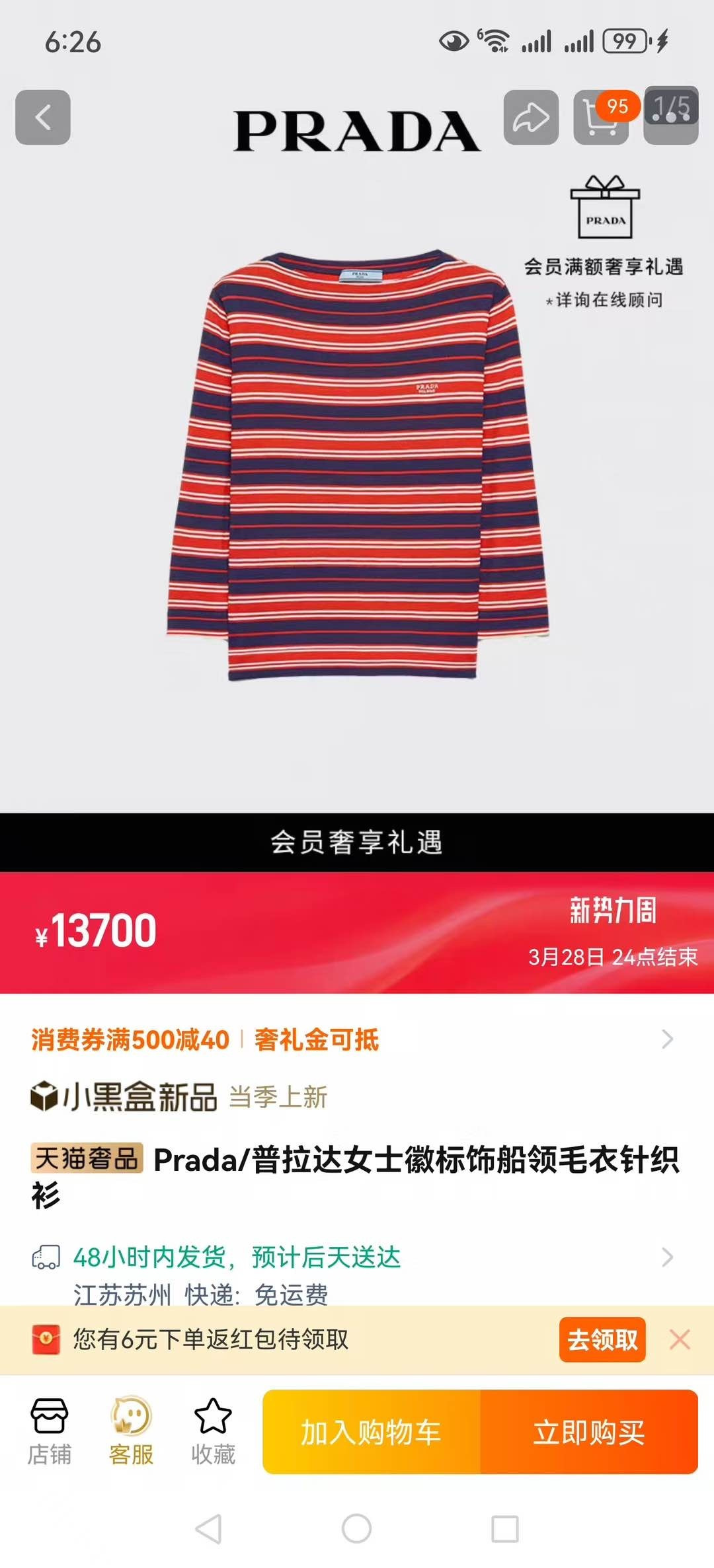
Task: Open the more options dots menu
Action: (671, 117)
